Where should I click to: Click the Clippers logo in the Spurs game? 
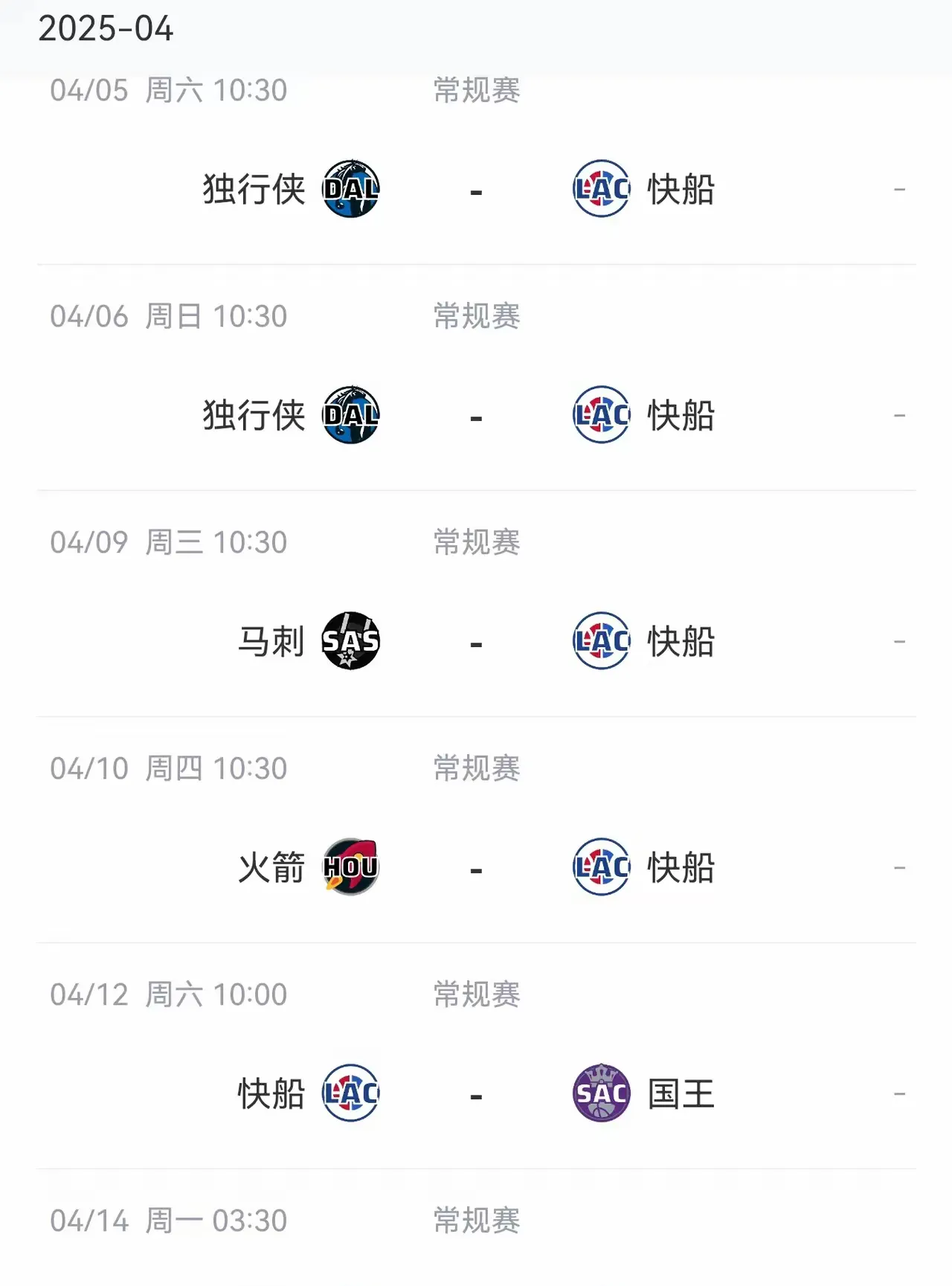(601, 642)
